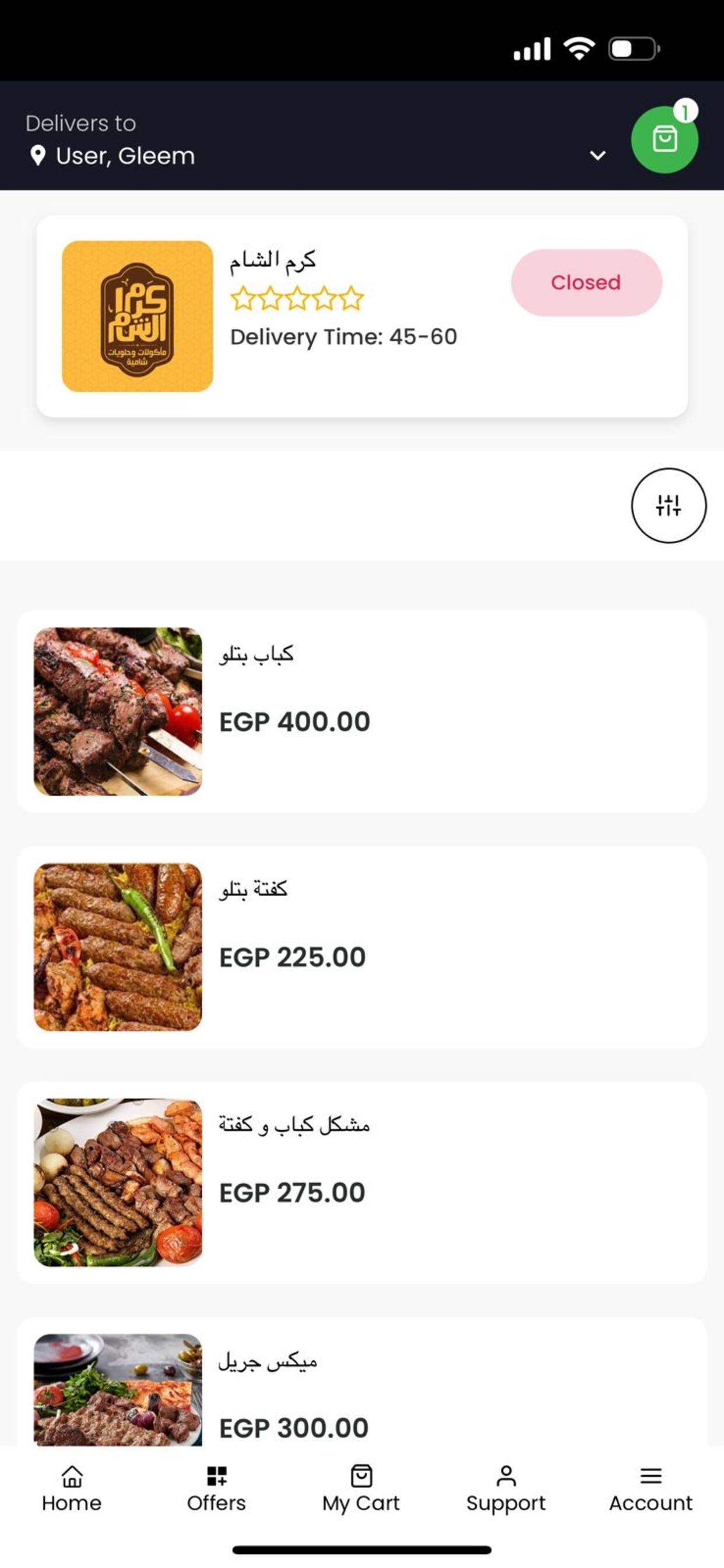The image size is (724, 1568).
Task: Select the كفتة بتلو item for EGP 225
Action: click(x=362, y=947)
